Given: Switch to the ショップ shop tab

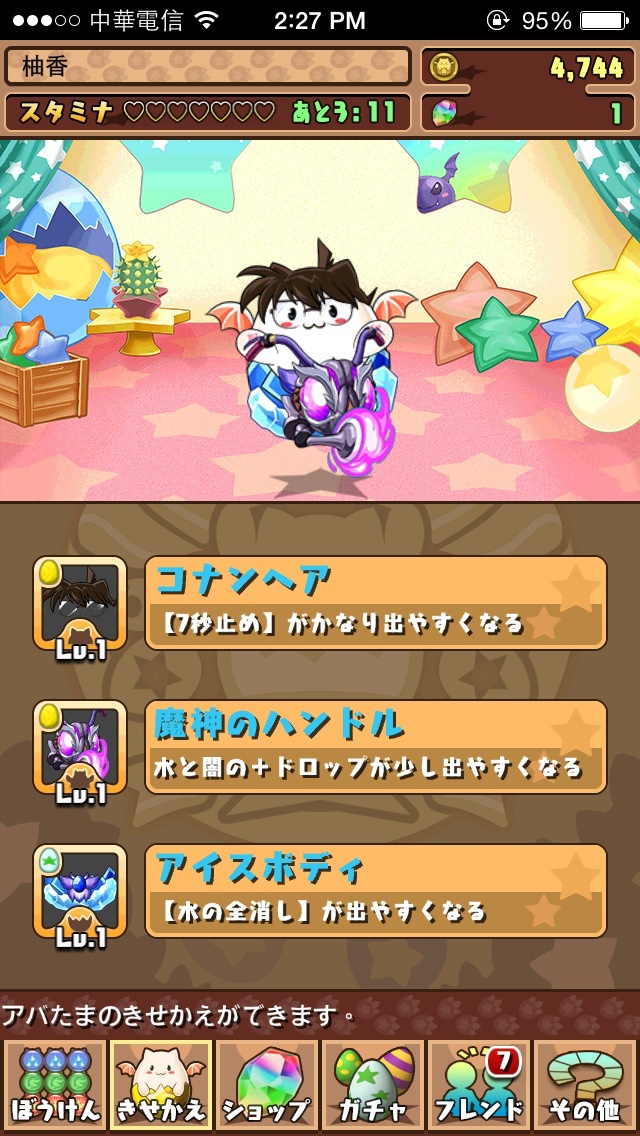Looking at the screenshot, I should pyautogui.click(x=267, y=1084).
